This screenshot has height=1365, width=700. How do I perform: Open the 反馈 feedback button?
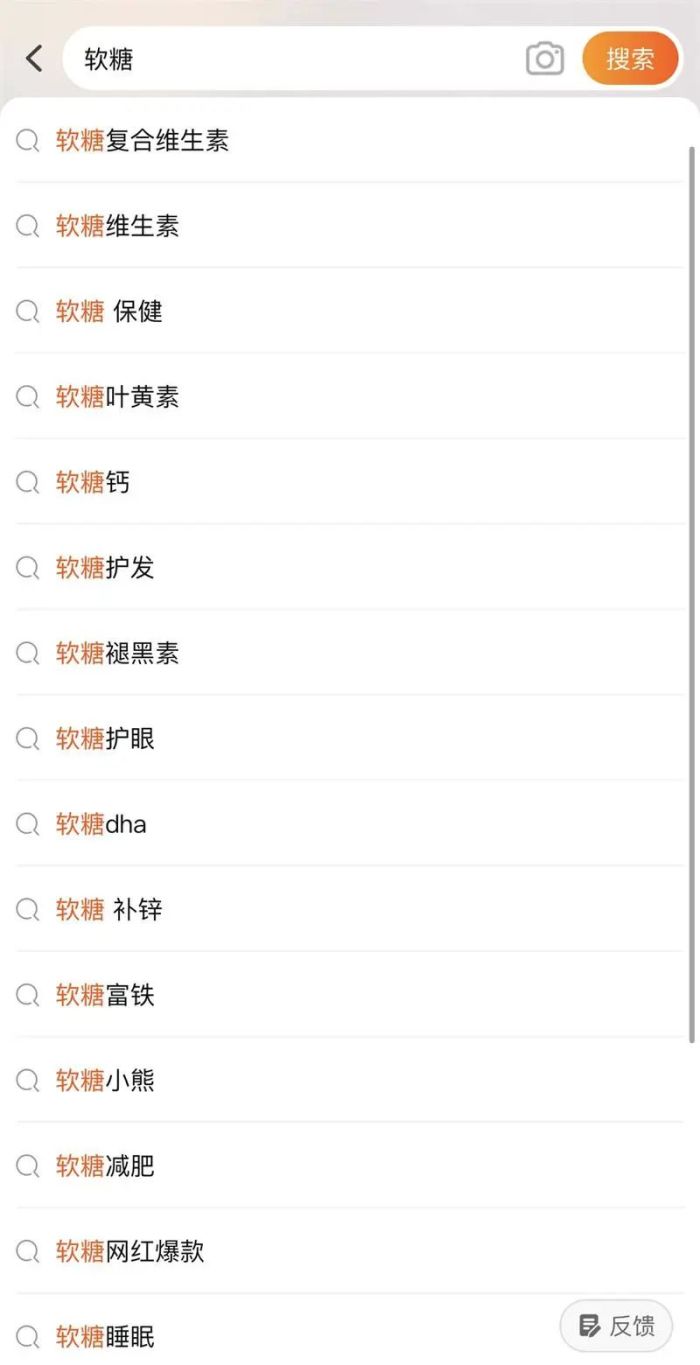616,1326
